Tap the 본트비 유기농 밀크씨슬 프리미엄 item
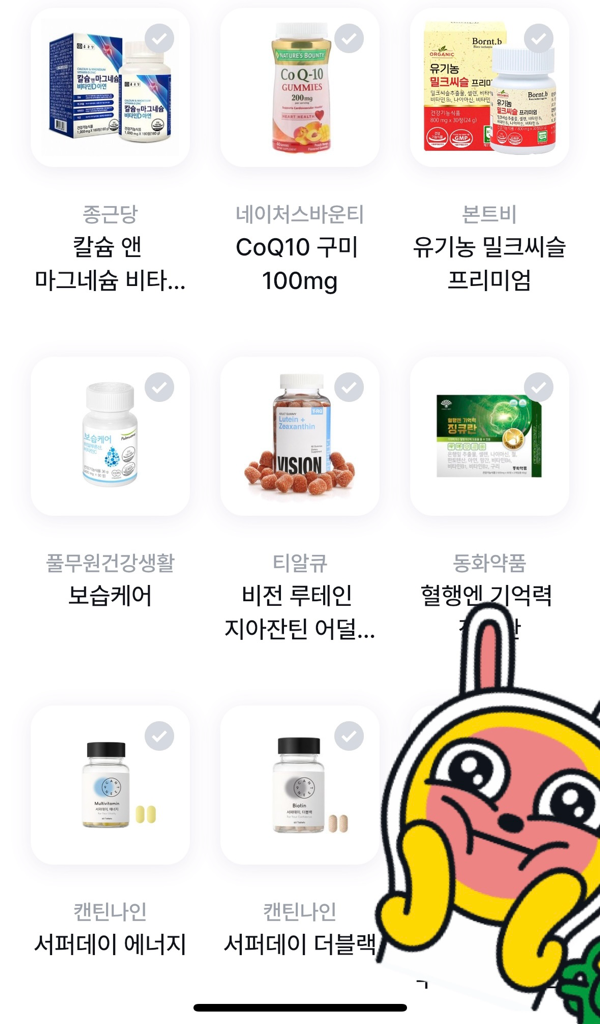The width and height of the screenshot is (600, 1024). coord(490,90)
